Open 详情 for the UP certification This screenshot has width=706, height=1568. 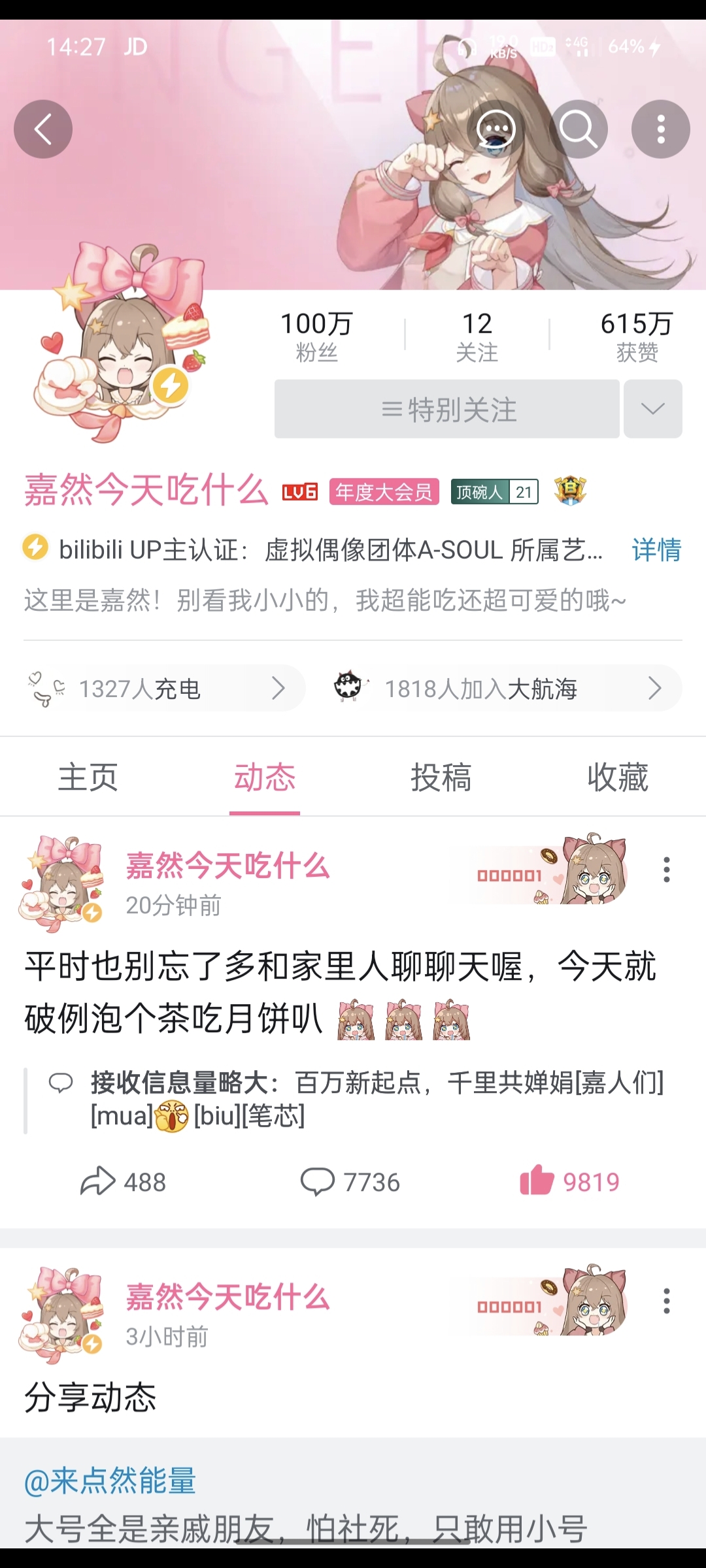[656, 550]
